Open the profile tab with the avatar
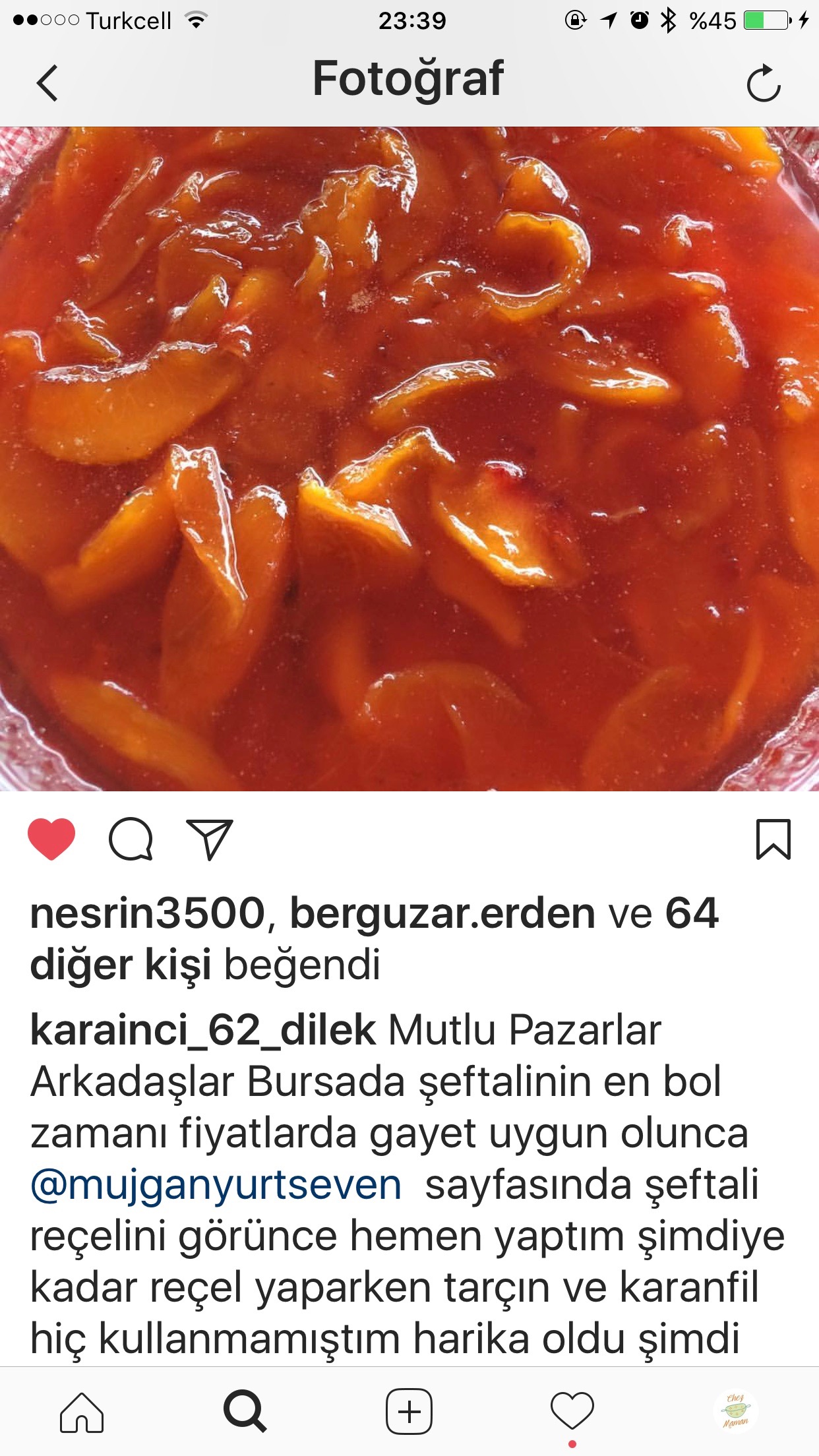 [736, 1412]
